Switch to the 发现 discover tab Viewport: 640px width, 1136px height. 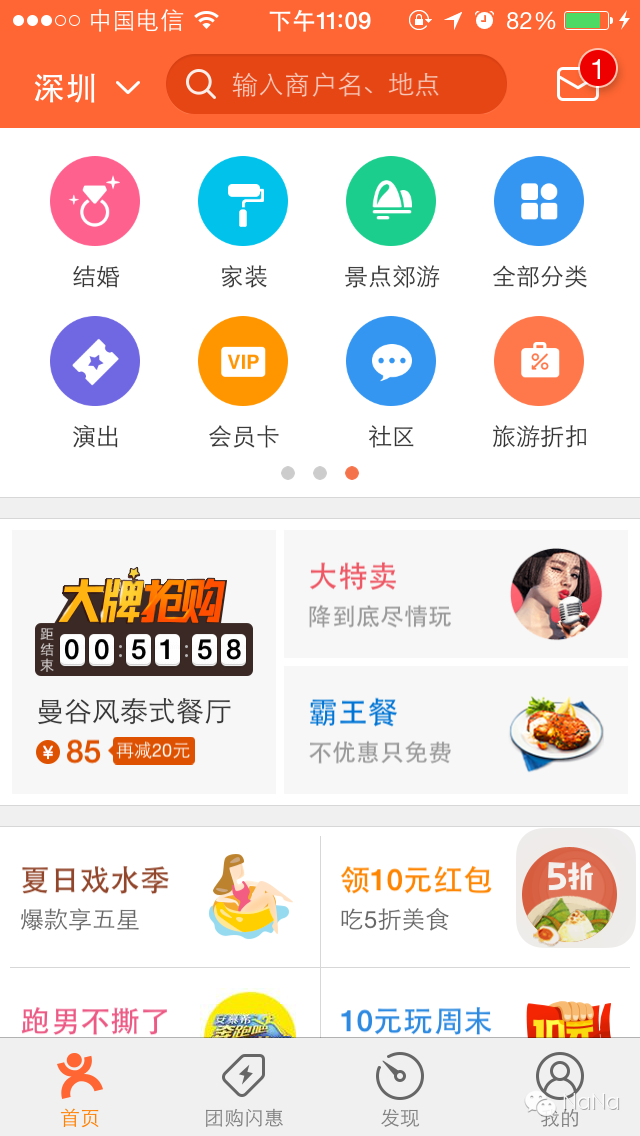tap(400, 1089)
